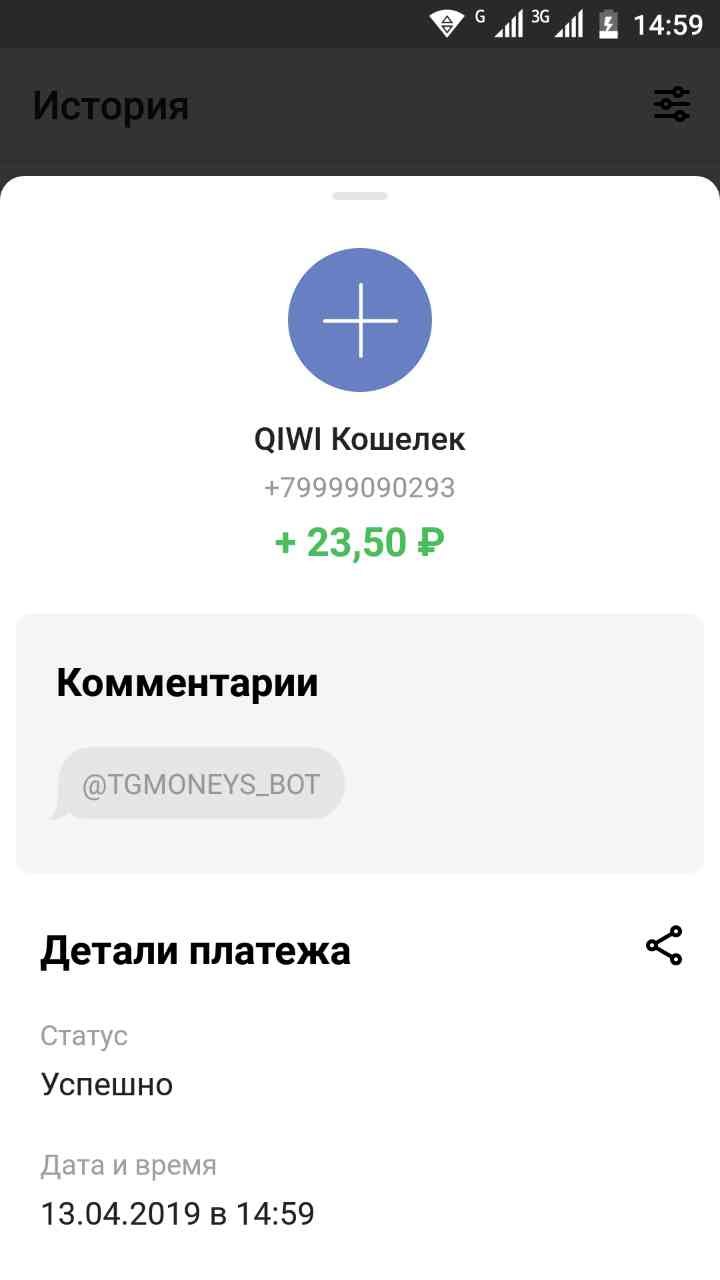Open the history filter settings icon
720x1280 pixels.
[671, 104]
